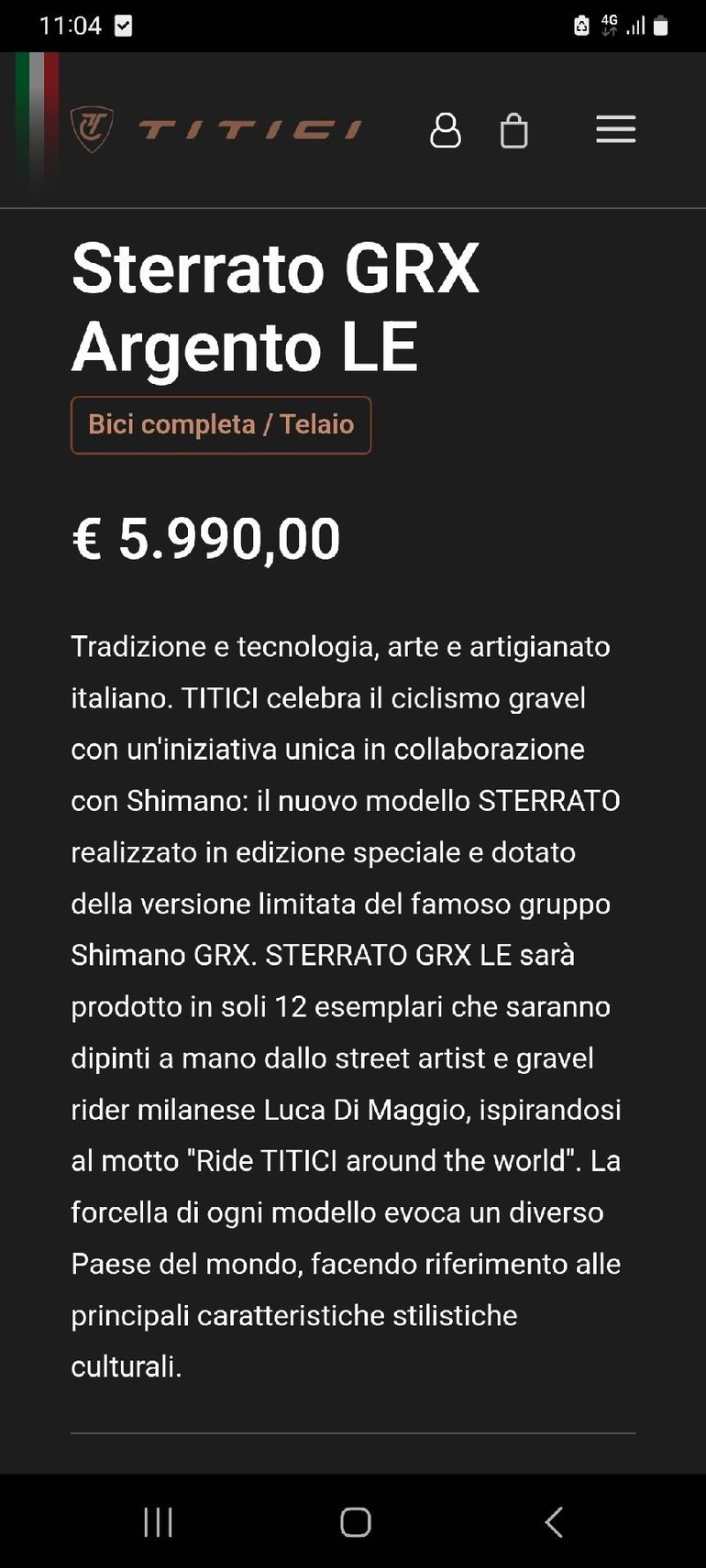Screen dimensions: 706x1568
Task: Tap the TITICI logo to go home
Action: (x=216, y=129)
